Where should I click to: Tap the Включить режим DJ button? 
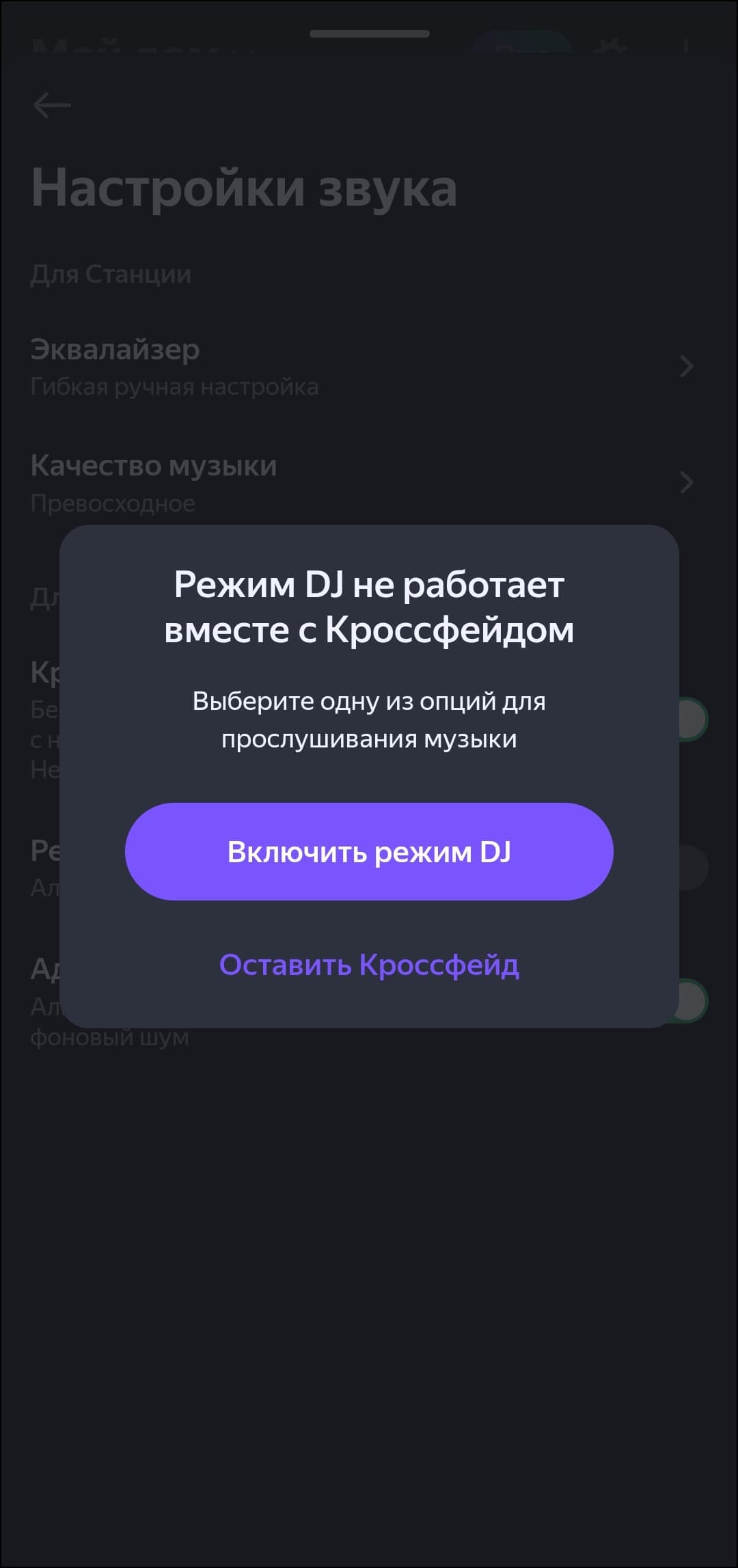[x=369, y=851]
